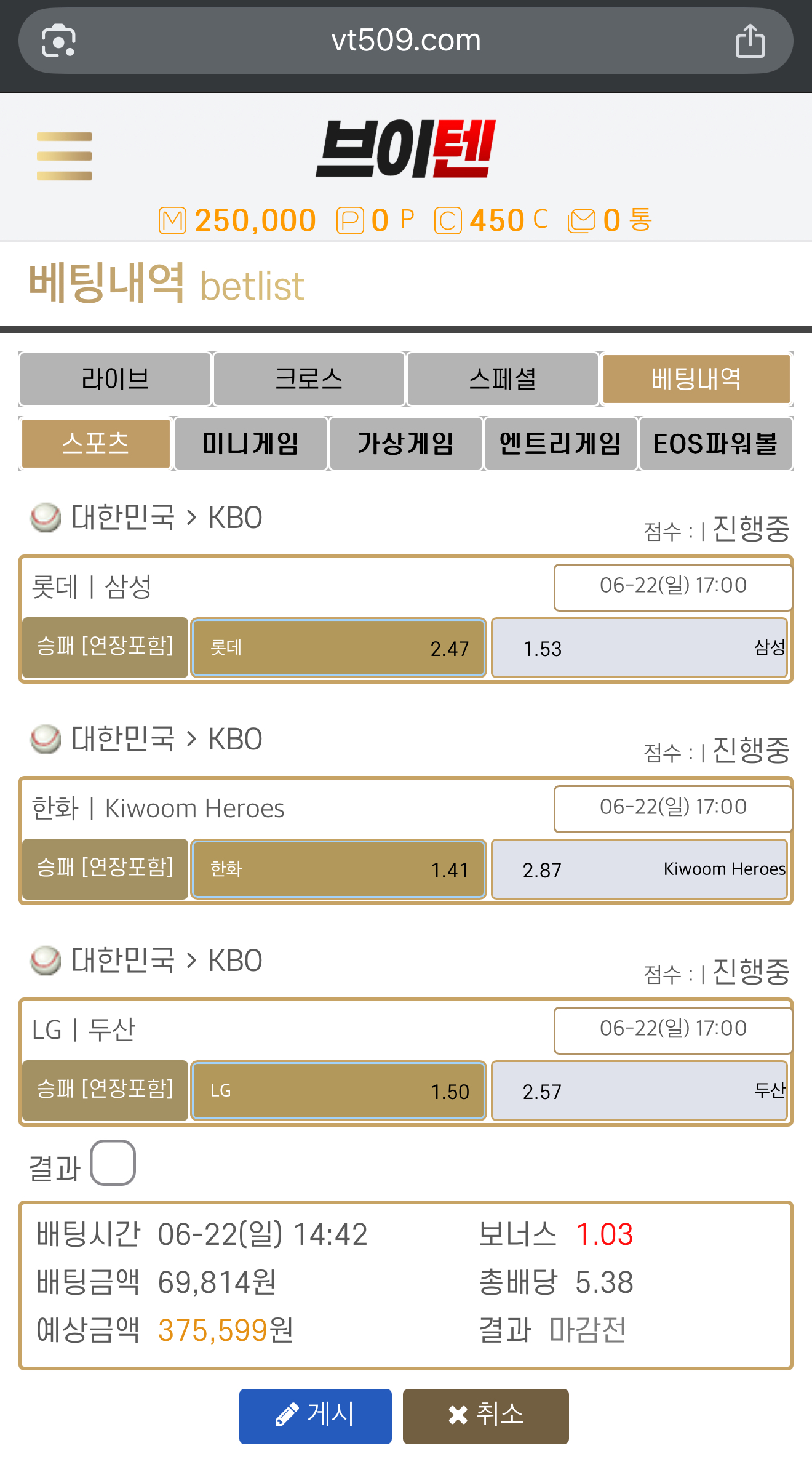Tap the browser camera scan icon

(x=58, y=41)
